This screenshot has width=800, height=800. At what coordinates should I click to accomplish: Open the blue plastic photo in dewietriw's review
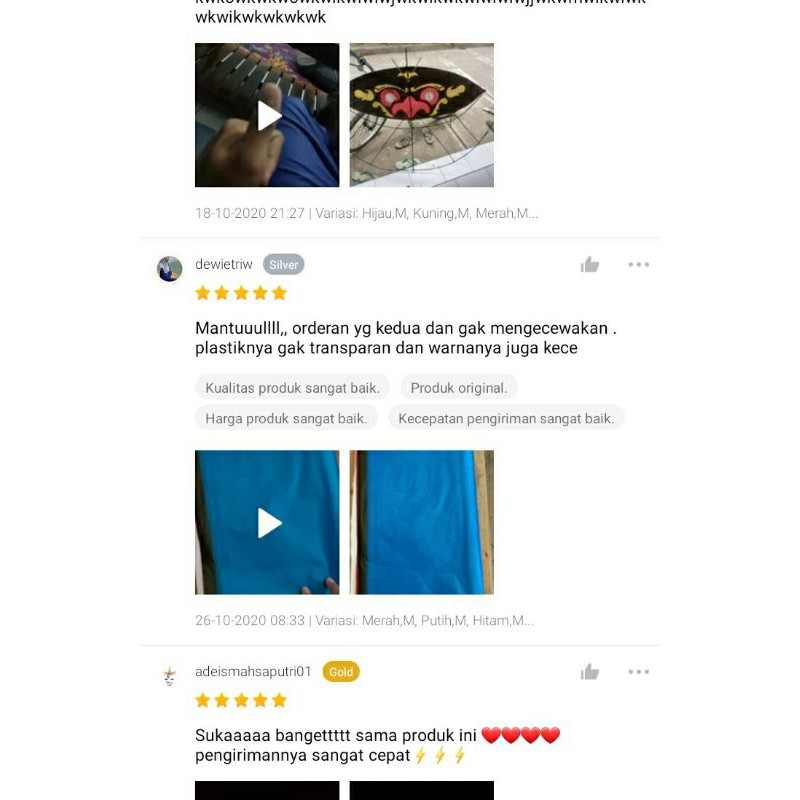click(x=421, y=522)
